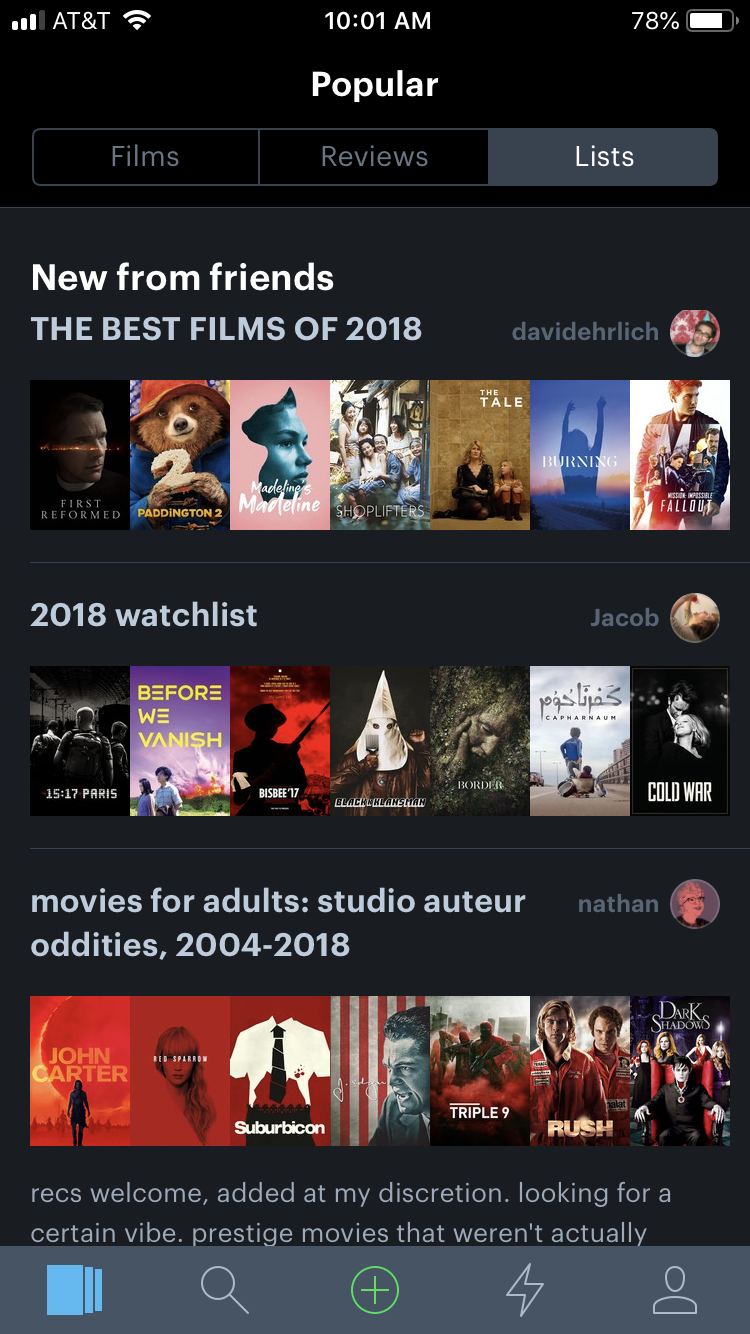Switch to the Films segment

coord(145,157)
